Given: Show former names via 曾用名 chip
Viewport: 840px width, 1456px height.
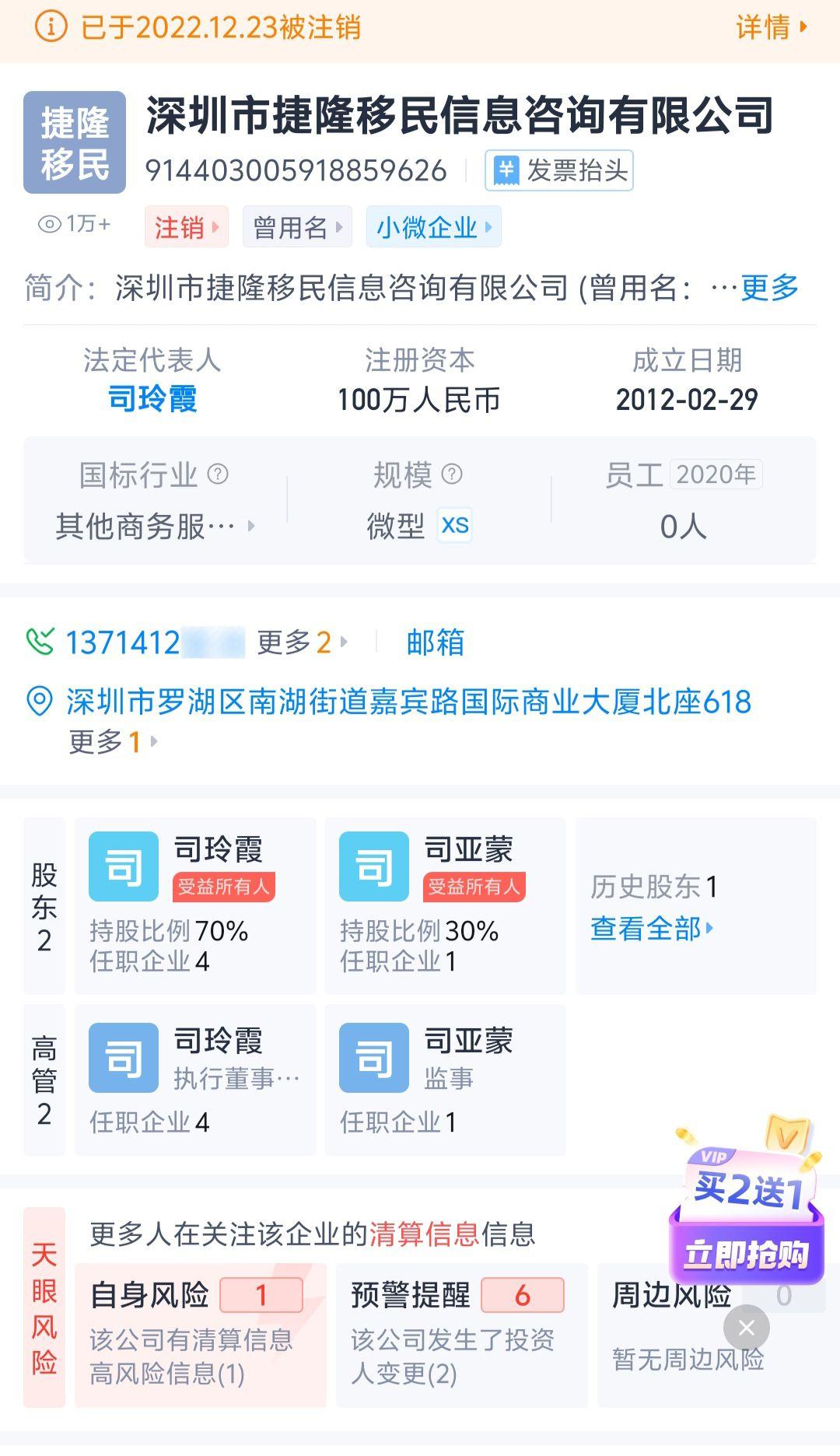Looking at the screenshot, I should (297, 227).
